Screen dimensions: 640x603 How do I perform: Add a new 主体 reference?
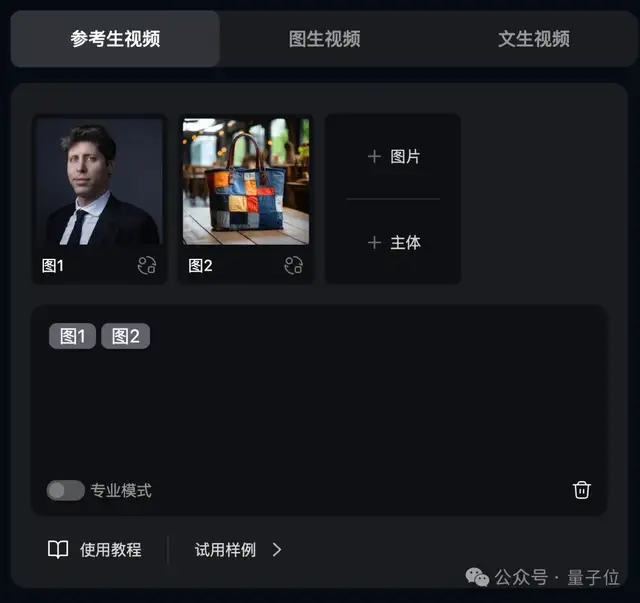coord(393,243)
